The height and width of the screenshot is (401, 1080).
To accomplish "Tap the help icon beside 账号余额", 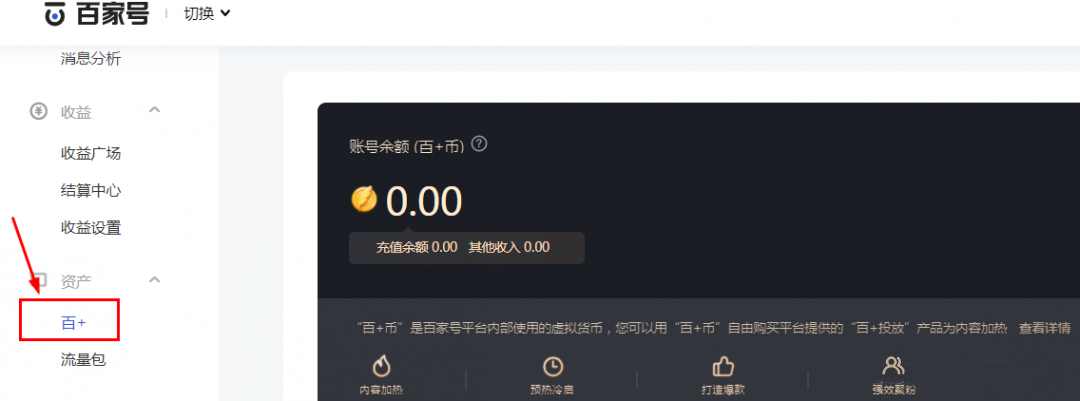I will [479, 144].
